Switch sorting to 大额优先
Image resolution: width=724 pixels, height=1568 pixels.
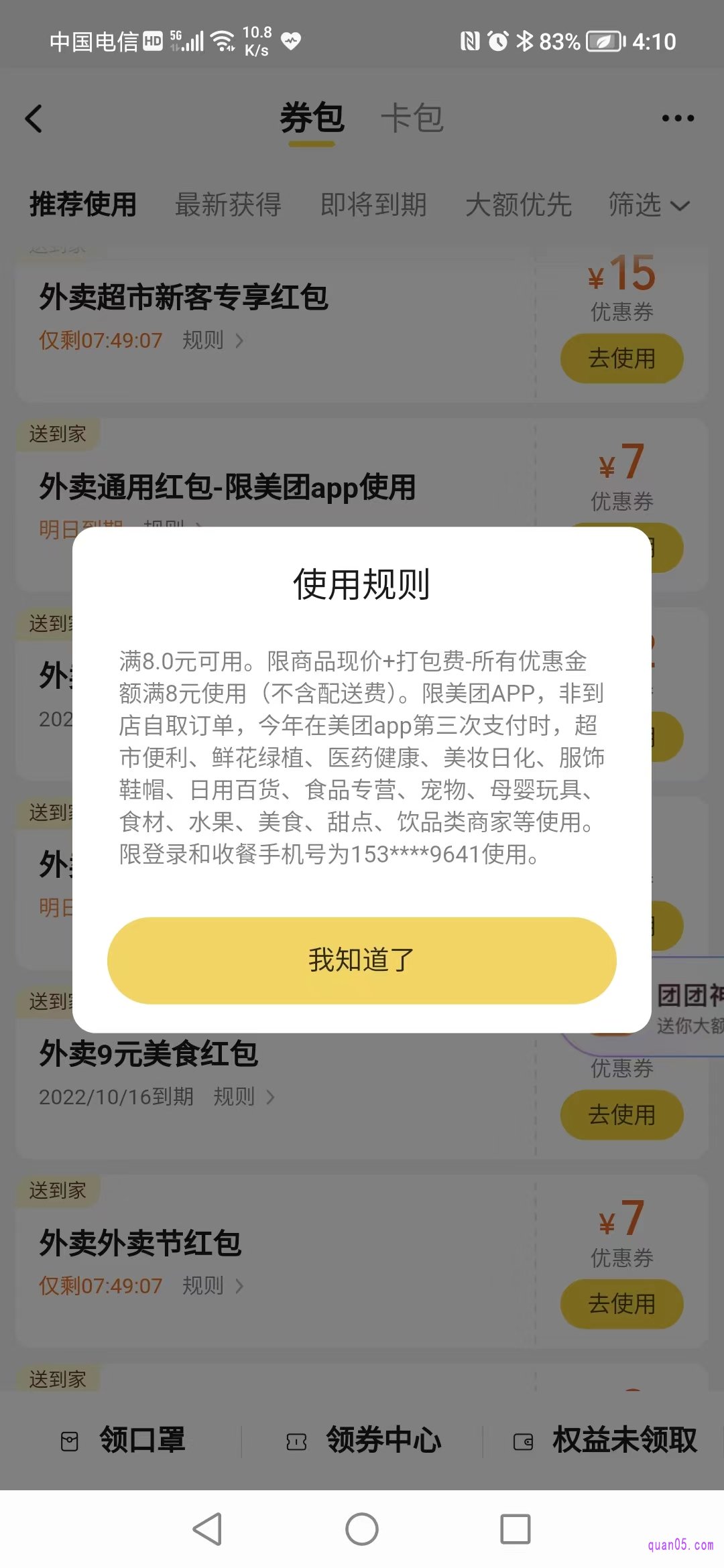click(518, 204)
